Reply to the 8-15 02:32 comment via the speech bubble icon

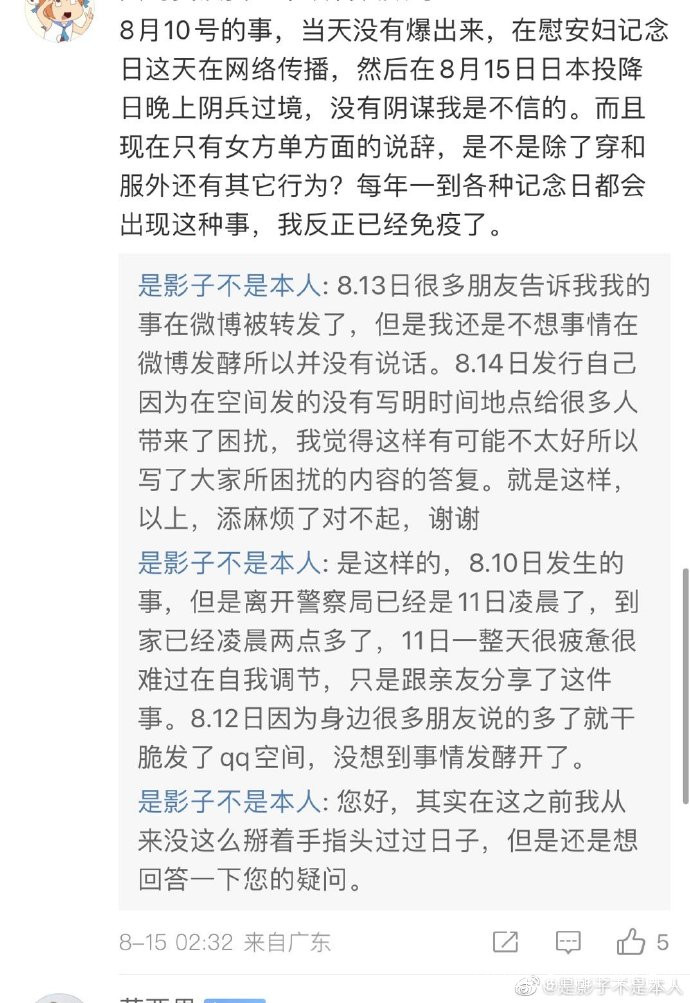coord(568,942)
